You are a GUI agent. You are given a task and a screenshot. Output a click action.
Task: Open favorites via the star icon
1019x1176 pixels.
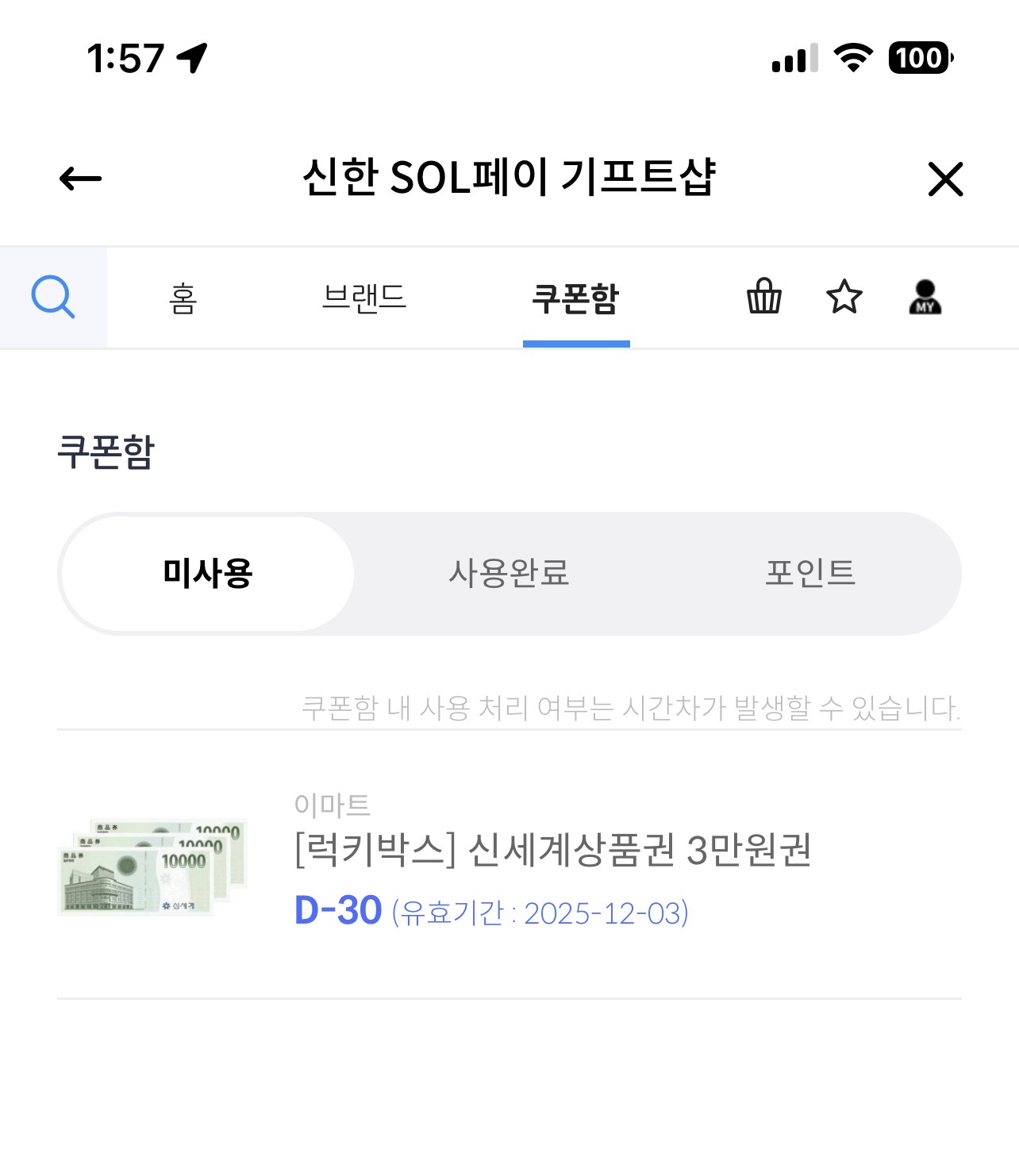pos(844,297)
